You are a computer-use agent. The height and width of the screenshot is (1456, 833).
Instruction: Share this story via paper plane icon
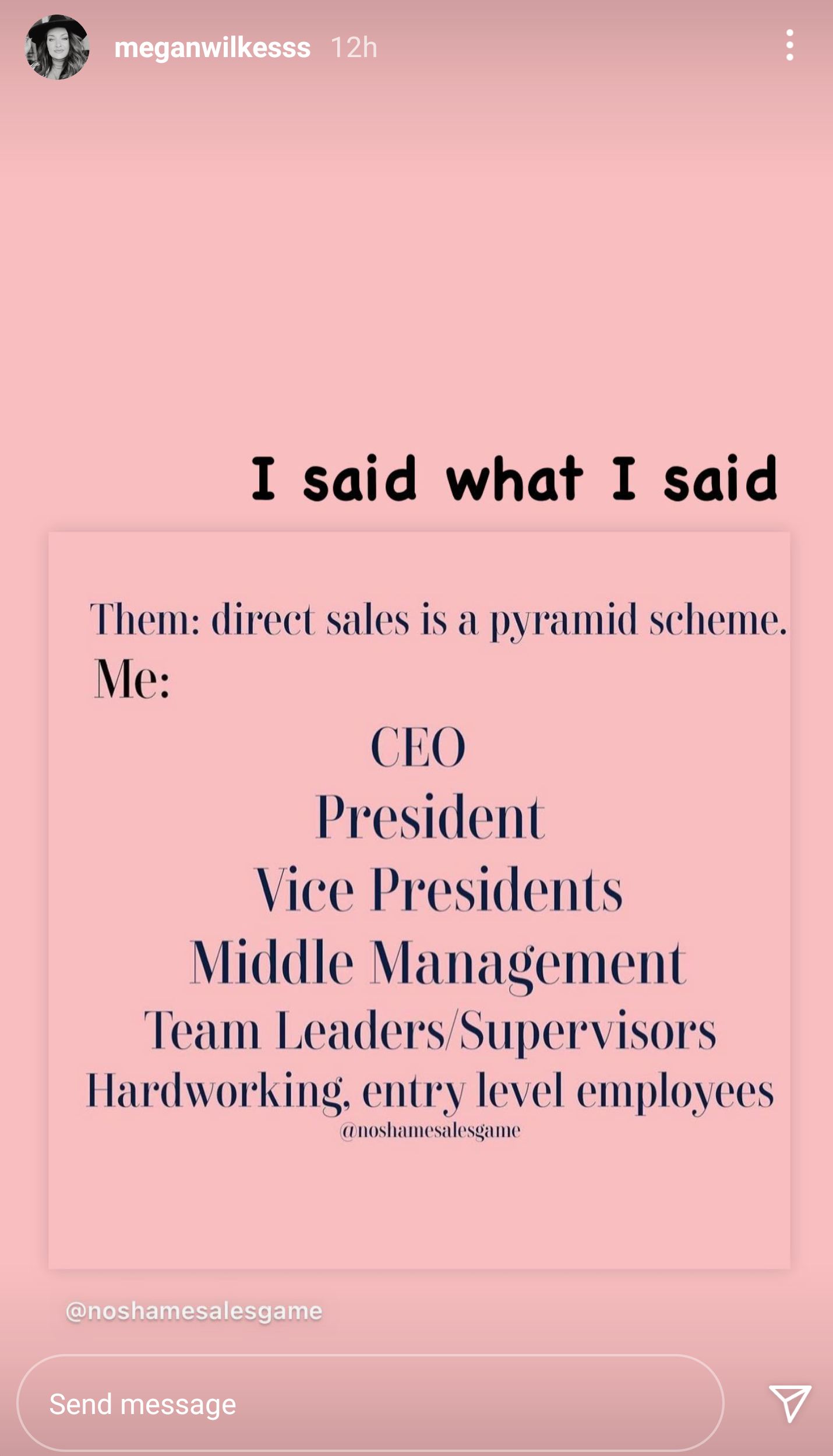pyautogui.click(x=790, y=1404)
